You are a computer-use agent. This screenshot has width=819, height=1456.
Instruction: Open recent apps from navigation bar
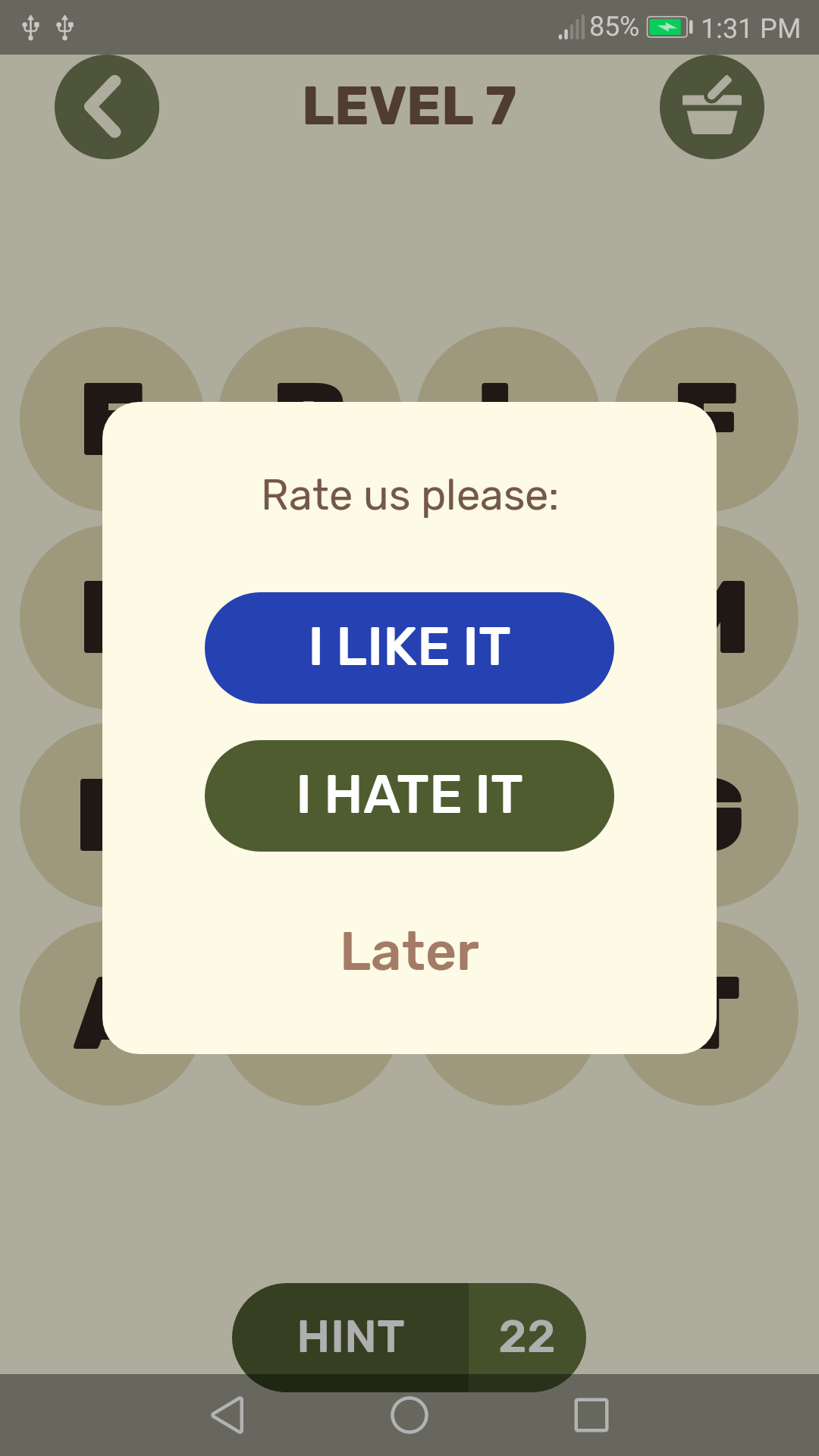[591, 1415]
